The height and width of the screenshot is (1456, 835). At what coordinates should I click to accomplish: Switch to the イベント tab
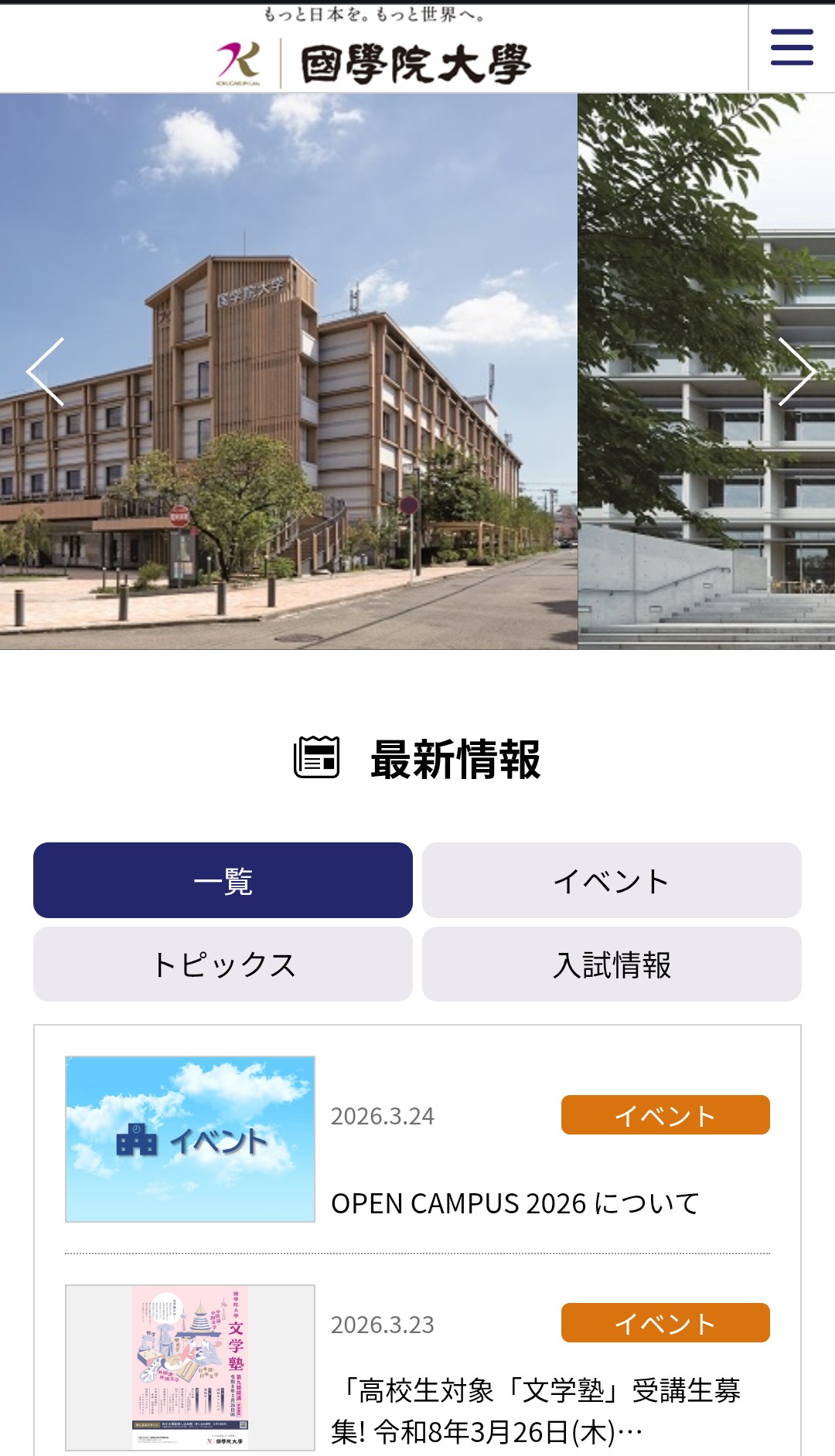coord(612,880)
